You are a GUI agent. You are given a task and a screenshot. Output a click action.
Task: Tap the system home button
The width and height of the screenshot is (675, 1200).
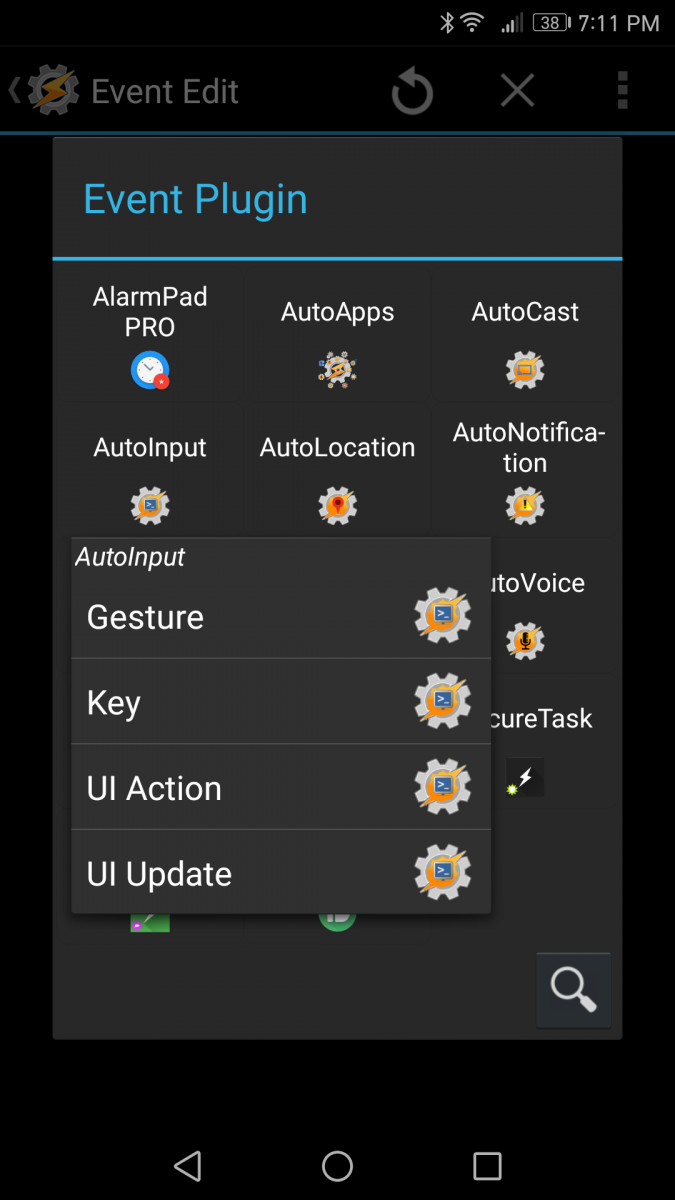(337, 1165)
